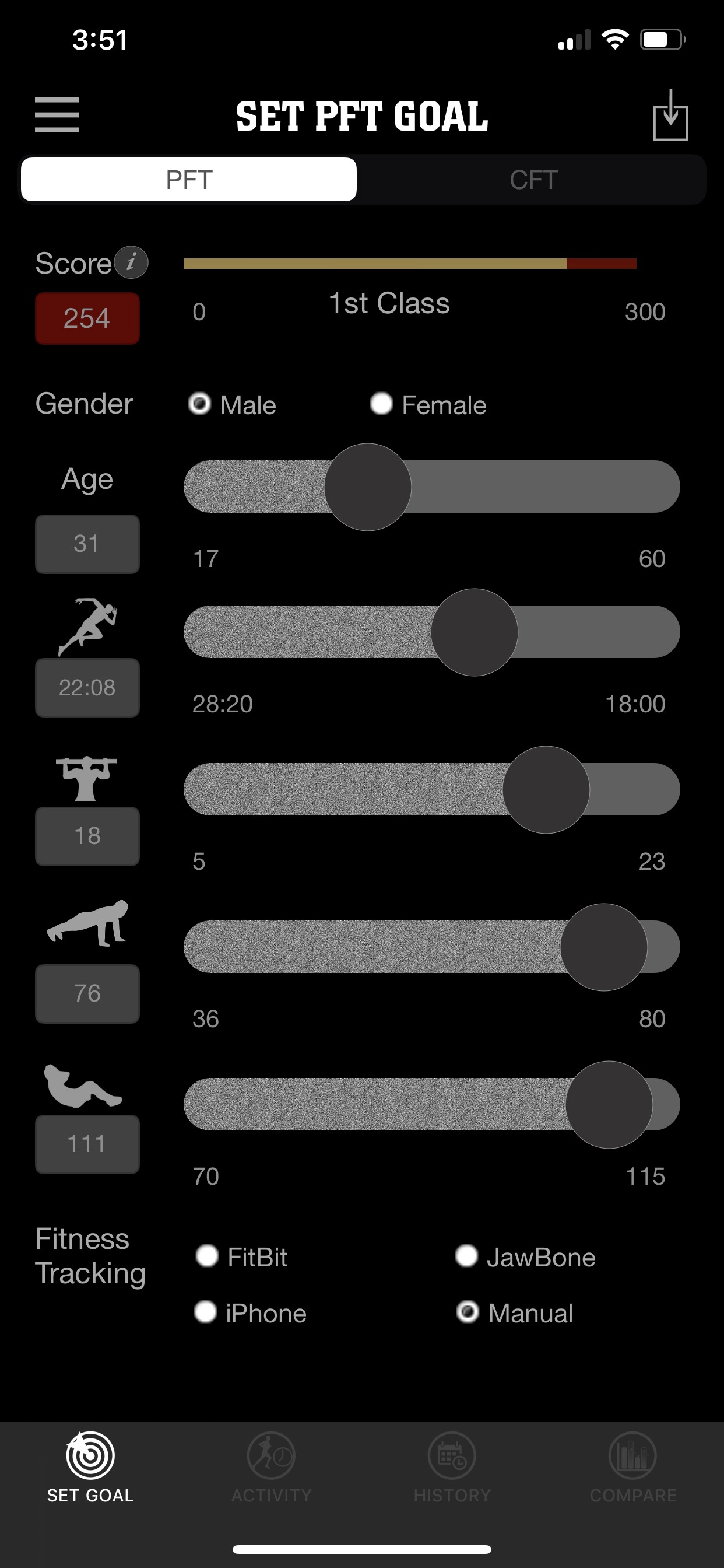Choose JawBone fitness tracking
Viewport: 724px width, 1568px height.
click(x=467, y=1256)
